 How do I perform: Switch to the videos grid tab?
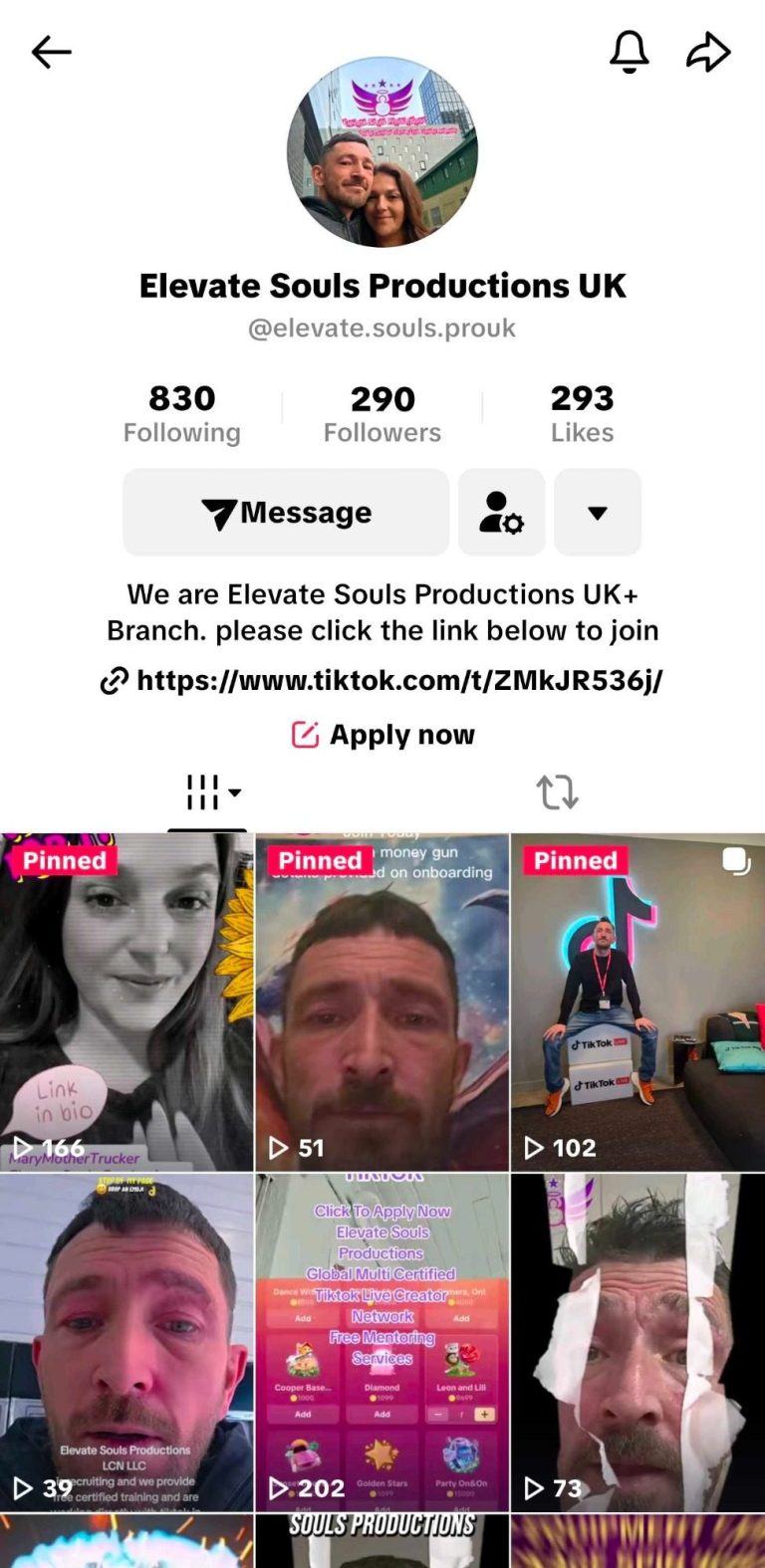tap(207, 792)
